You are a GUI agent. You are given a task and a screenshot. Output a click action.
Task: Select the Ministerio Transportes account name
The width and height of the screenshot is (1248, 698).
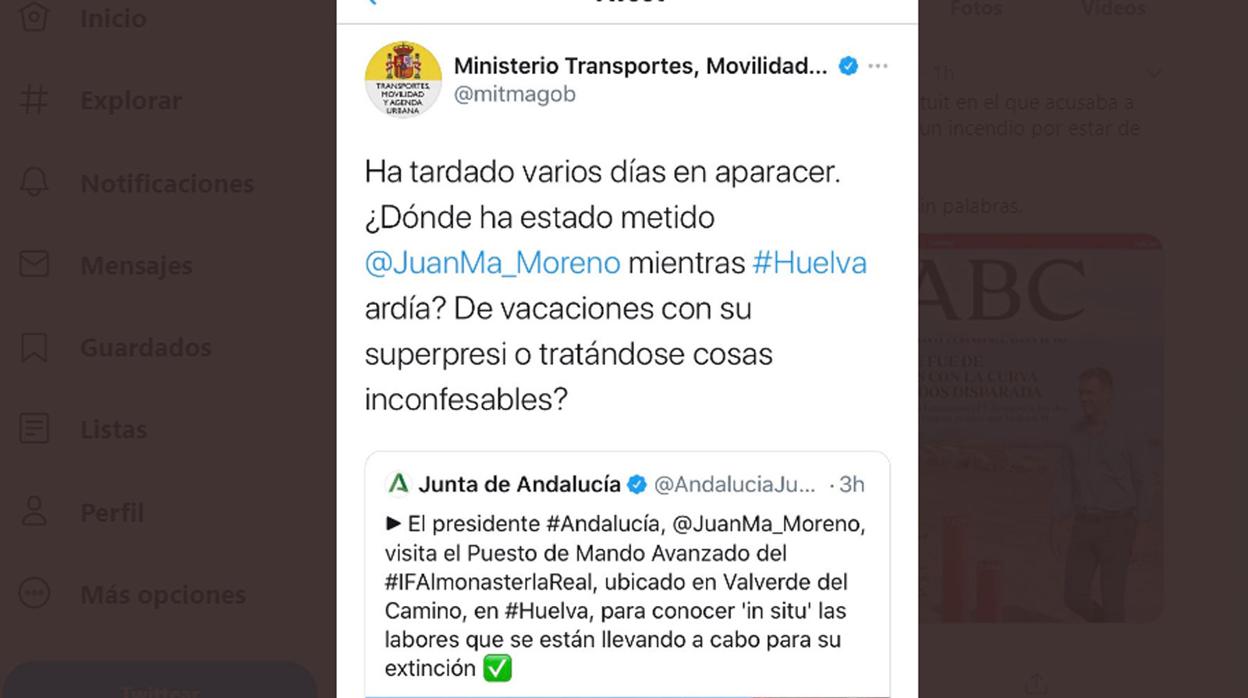640,66
